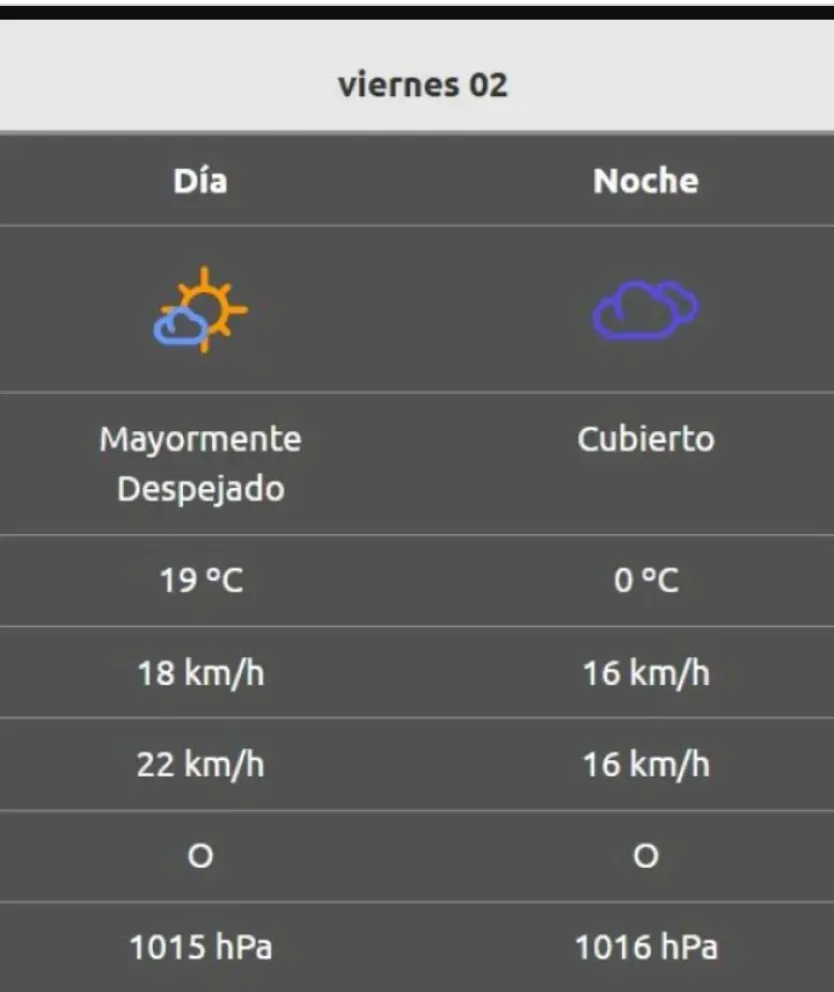The height and width of the screenshot is (992, 834).
Task: Expand the Cubierto condition details
Action: (x=645, y=438)
